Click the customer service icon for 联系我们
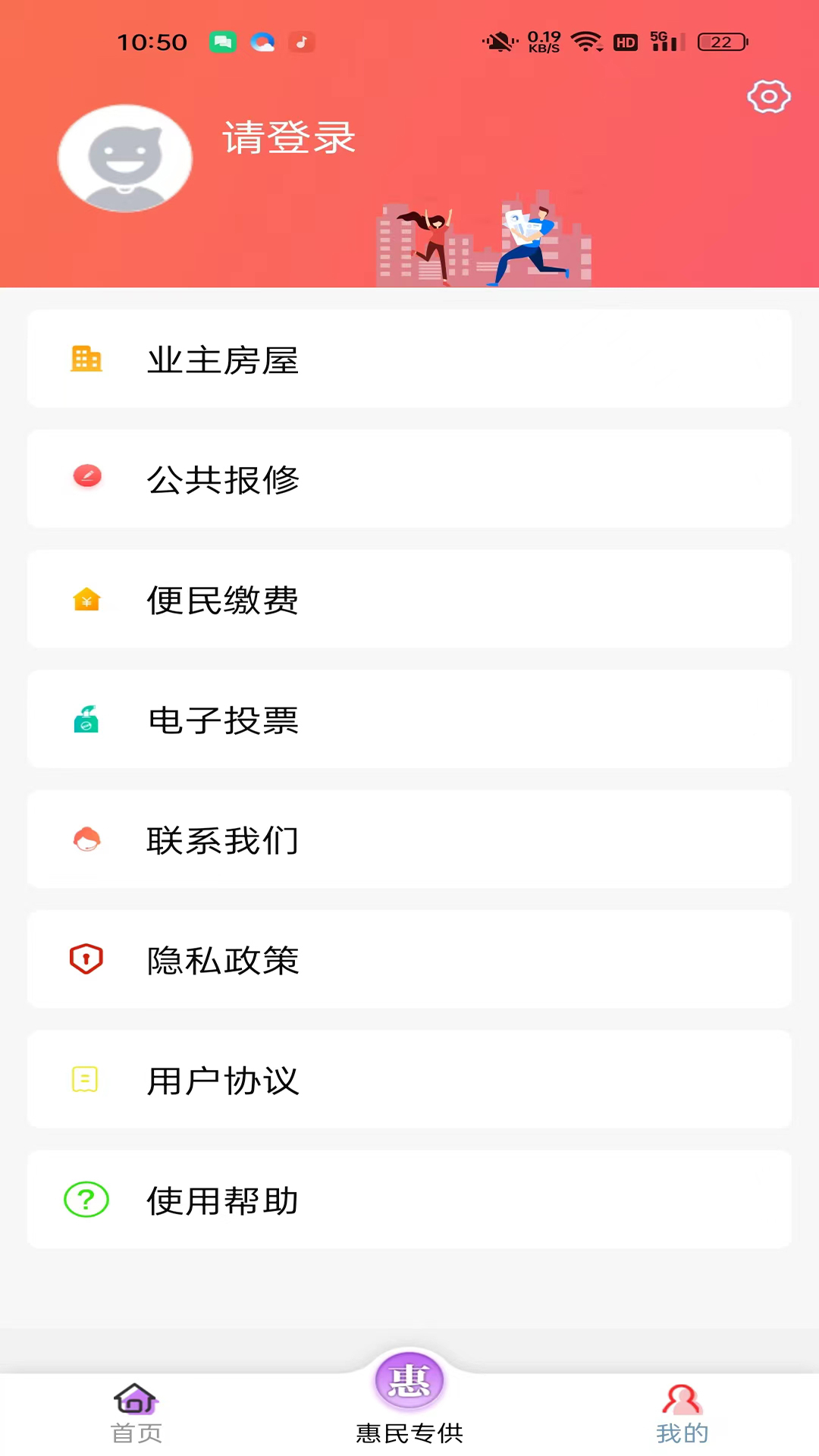The width and height of the screenshot is (819, 1456). pos(86,839)
